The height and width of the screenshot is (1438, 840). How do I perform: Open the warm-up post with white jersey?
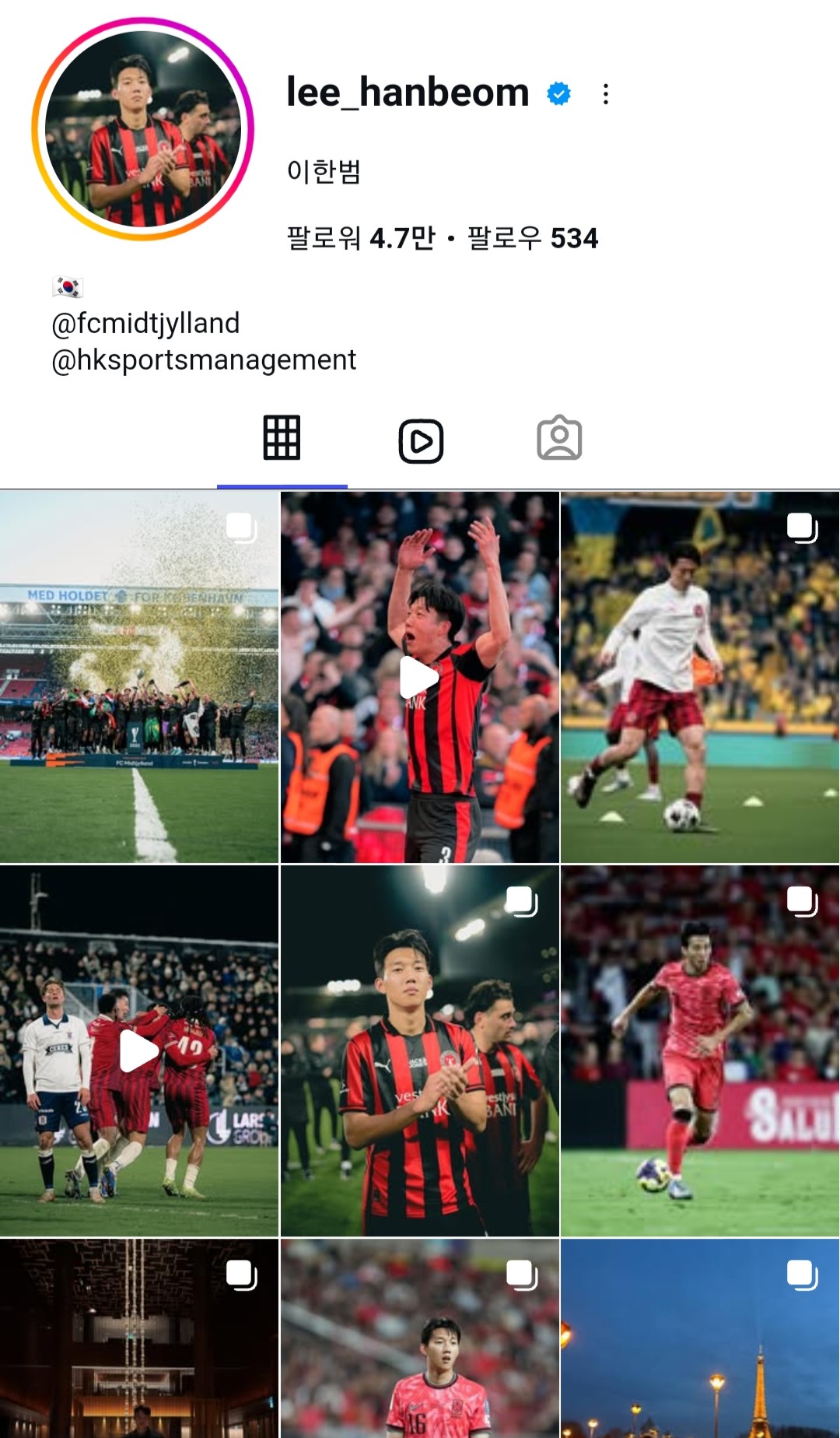[700, 677]
